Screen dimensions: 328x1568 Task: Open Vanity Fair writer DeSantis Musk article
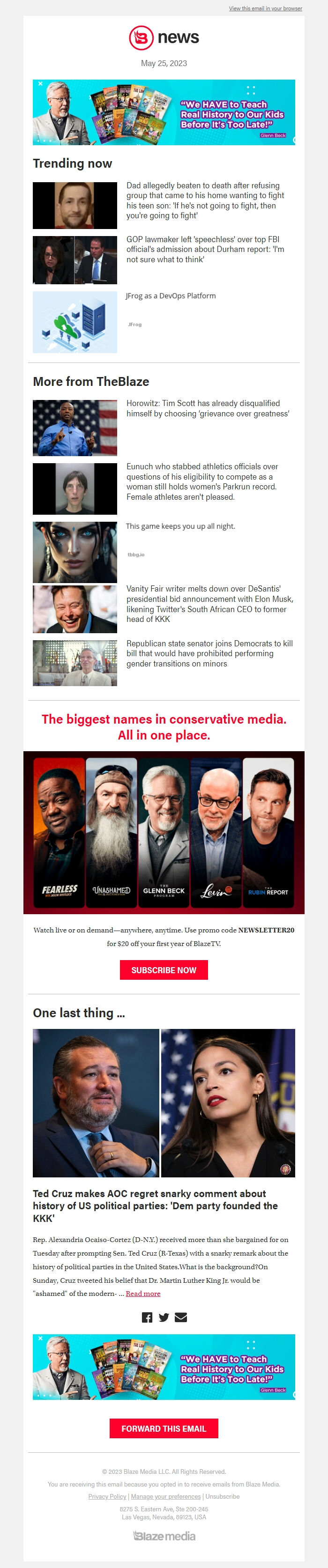click(209, 604)
